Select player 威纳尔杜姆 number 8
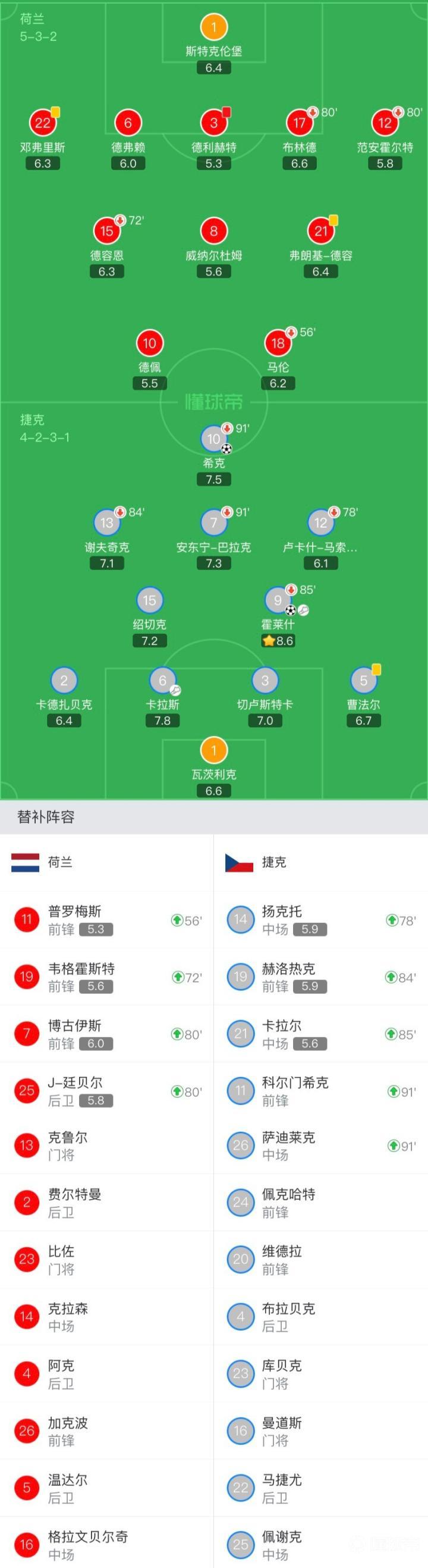428x1568 pixels. (x=213, y=231)
